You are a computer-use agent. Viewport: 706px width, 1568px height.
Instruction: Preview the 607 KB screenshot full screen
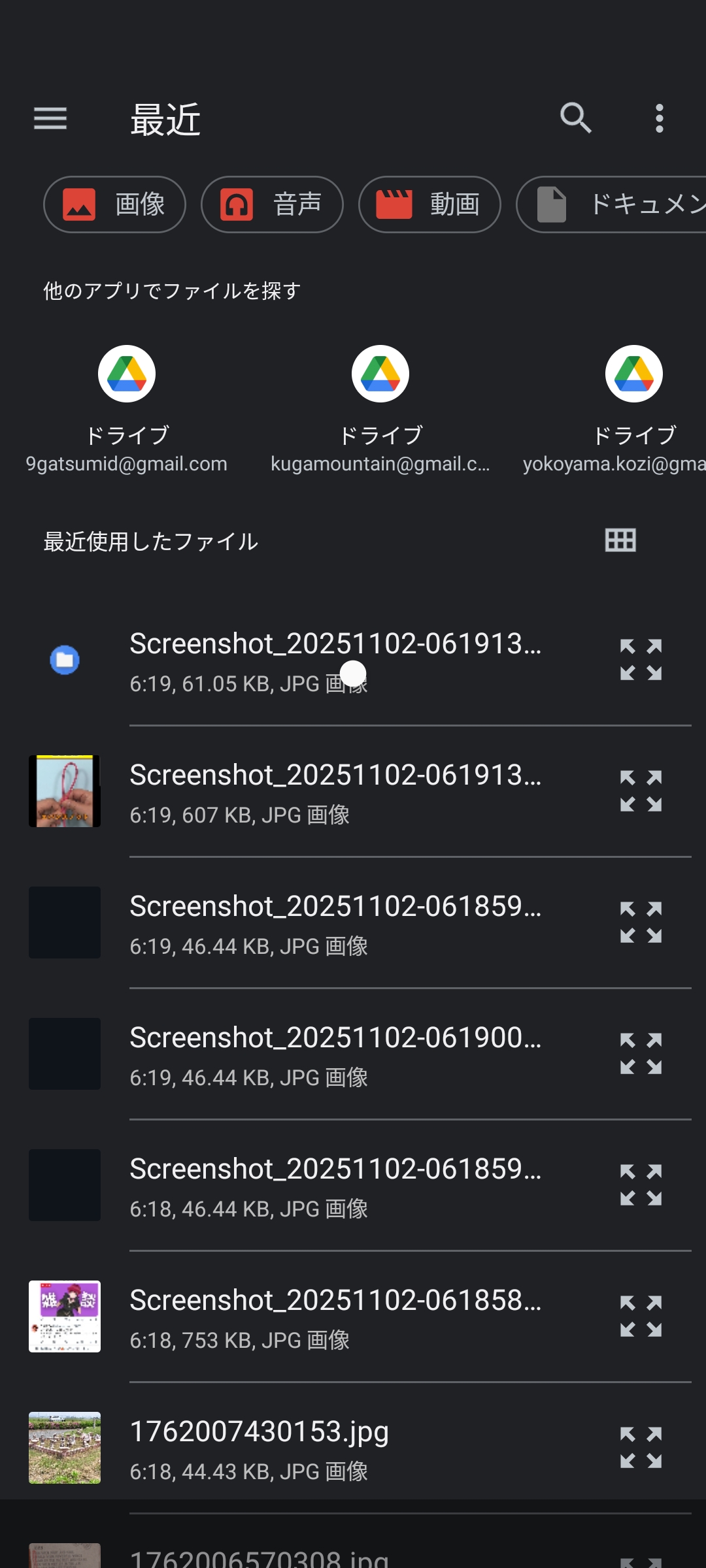[641, 791]
